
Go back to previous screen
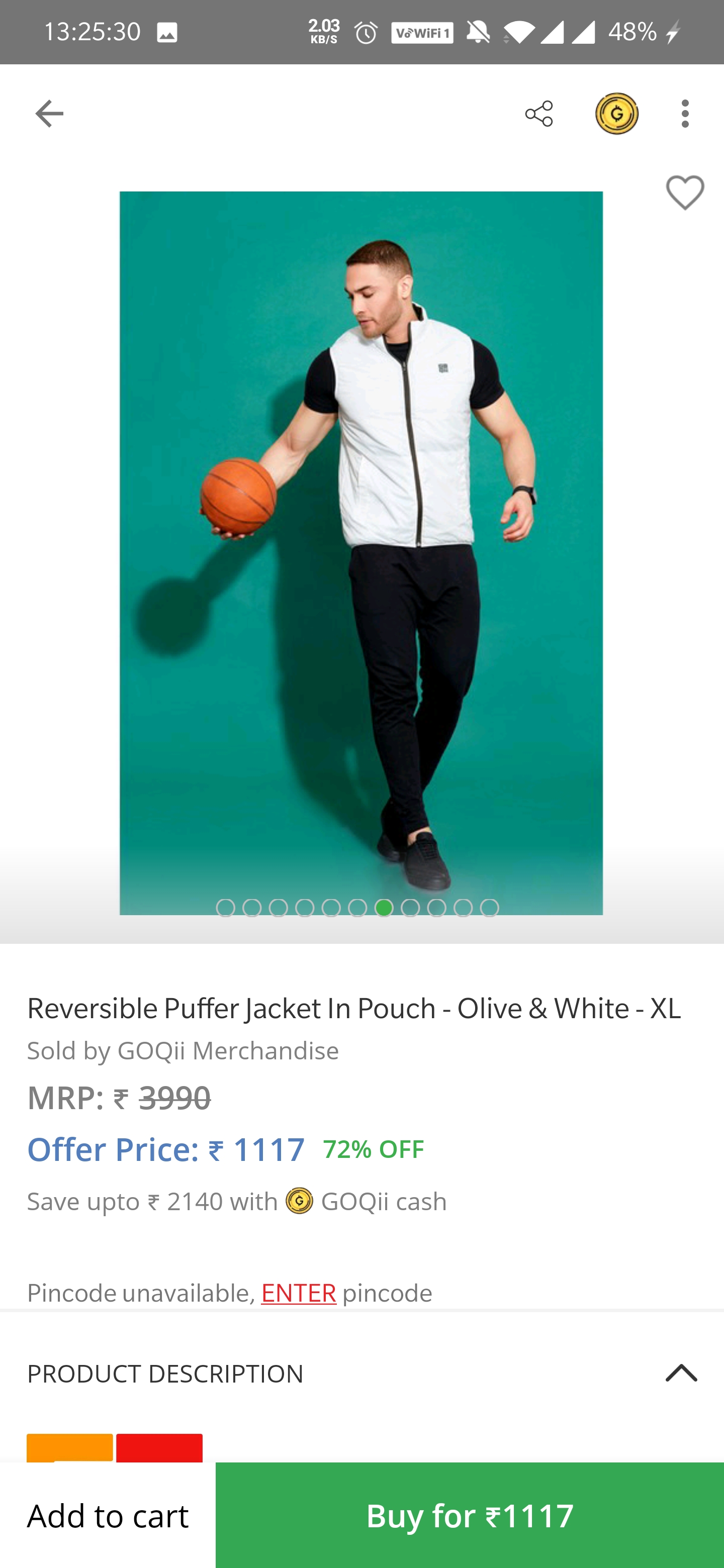[49, 113]
